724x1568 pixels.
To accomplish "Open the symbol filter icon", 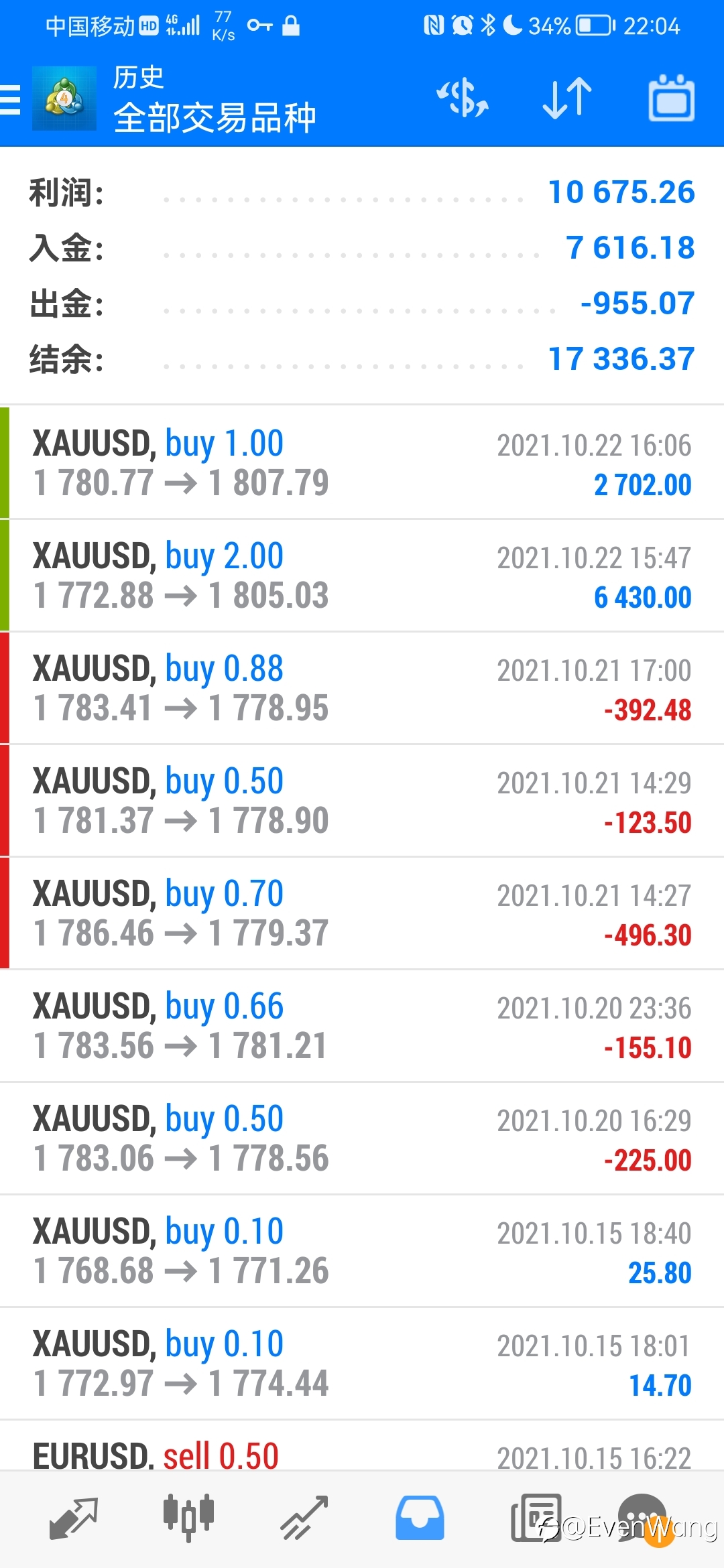I will (x=463, y=98).
